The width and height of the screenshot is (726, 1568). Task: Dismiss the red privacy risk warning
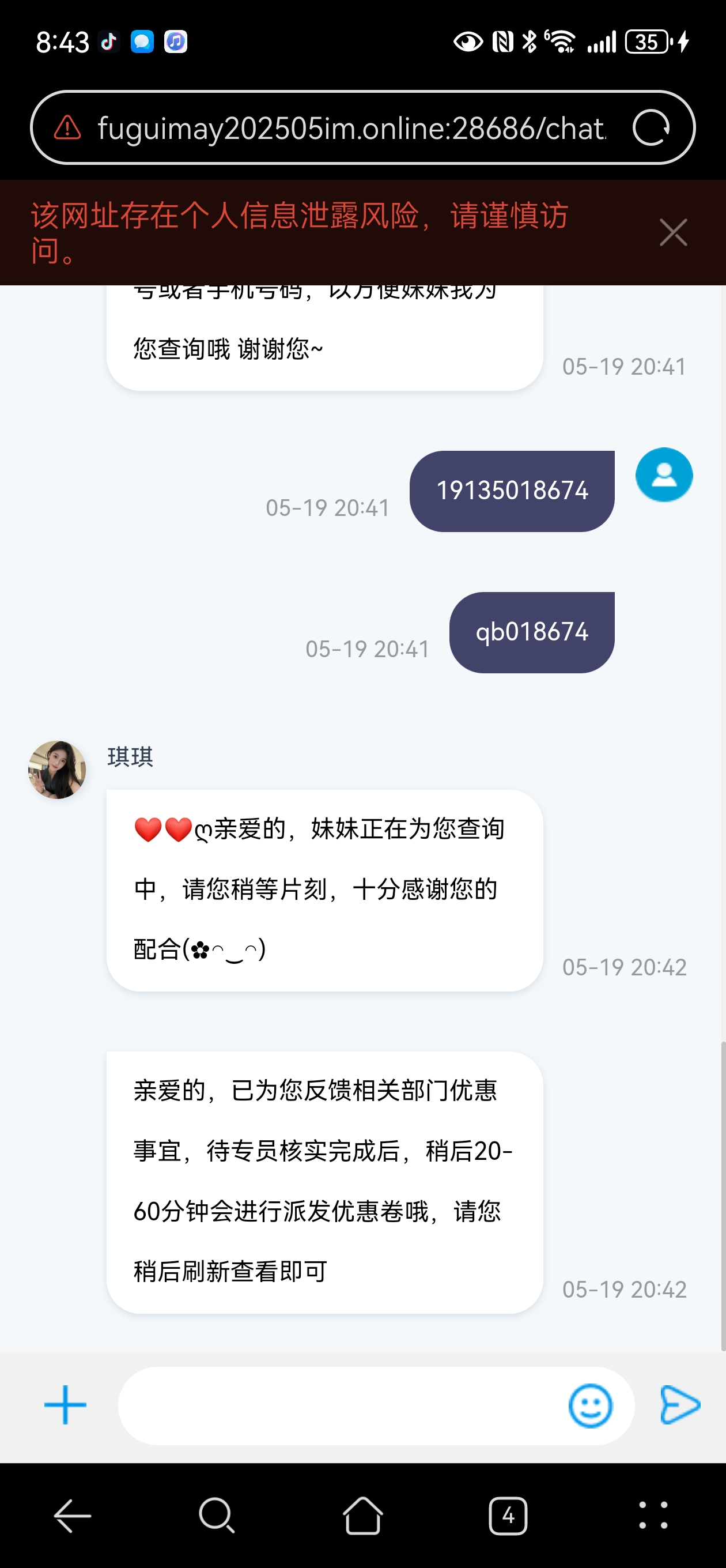click(x=673, y=232)
